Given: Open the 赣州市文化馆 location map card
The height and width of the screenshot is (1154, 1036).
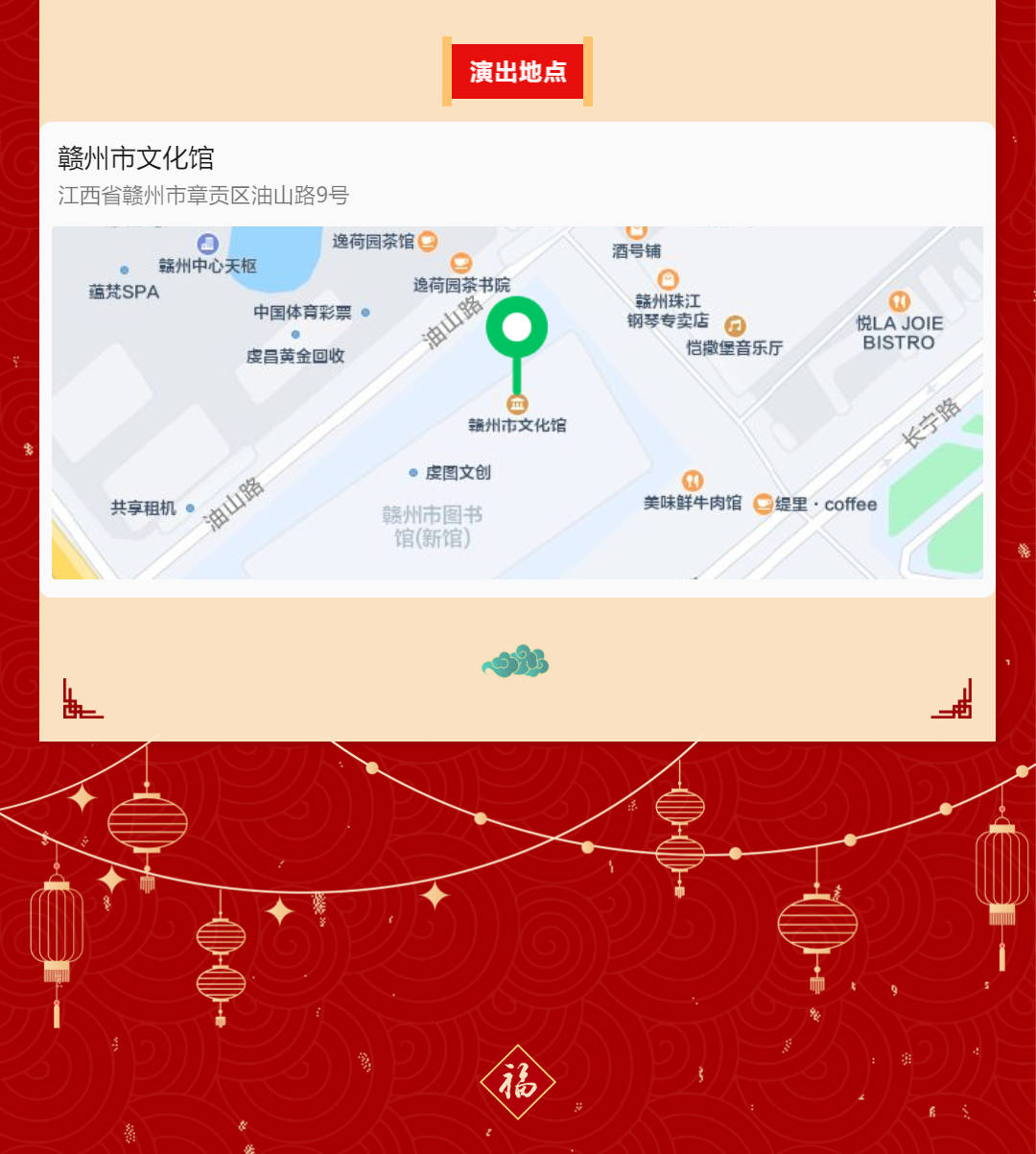Looking at the screenshot, I should click(517, 360).
